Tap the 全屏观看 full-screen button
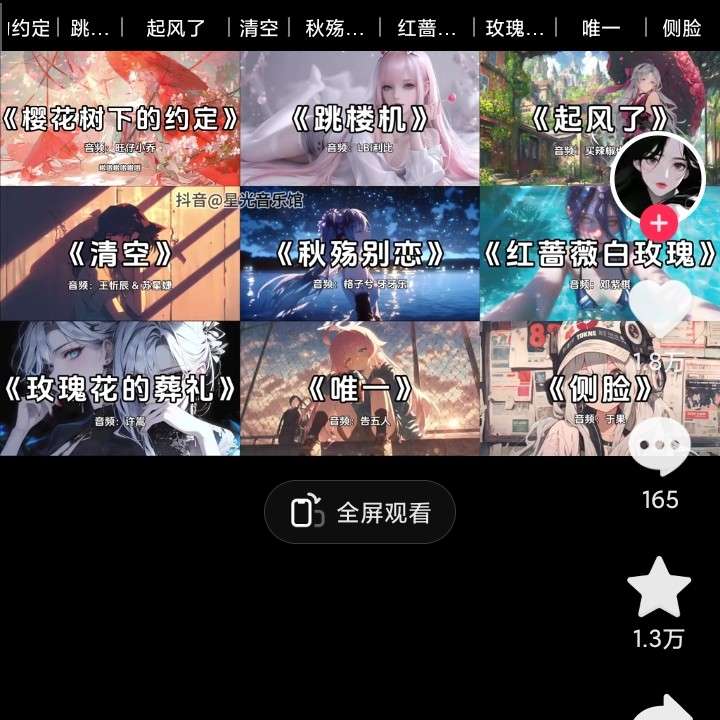720x720 pixels. (360, 512)
